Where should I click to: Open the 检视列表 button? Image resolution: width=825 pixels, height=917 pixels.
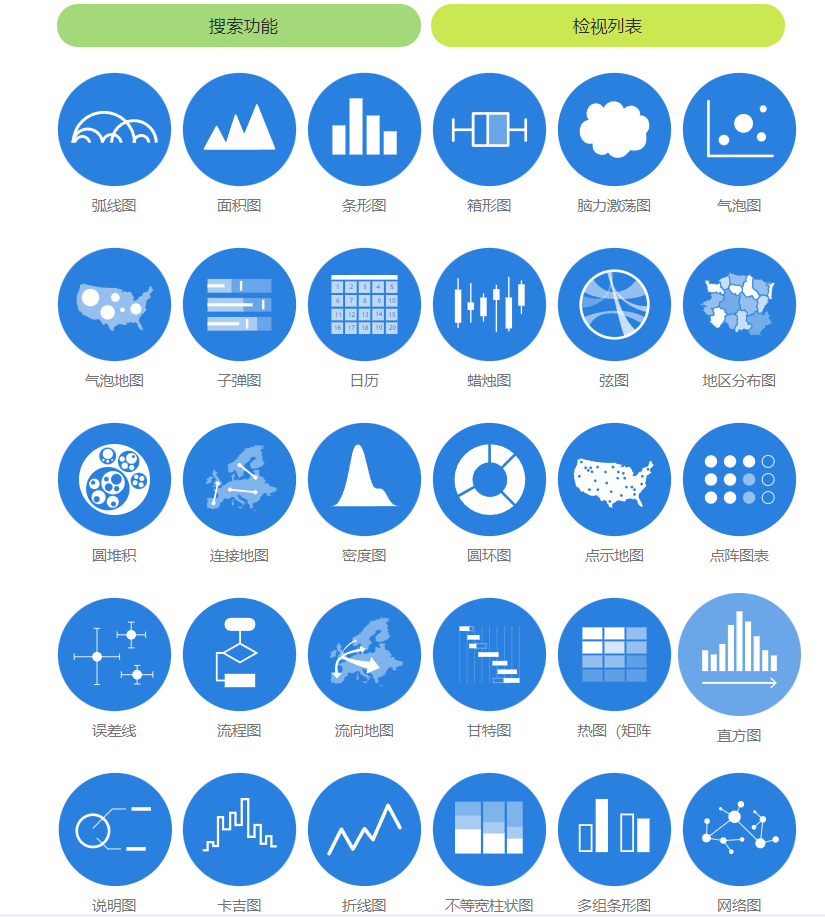[607, 26]
